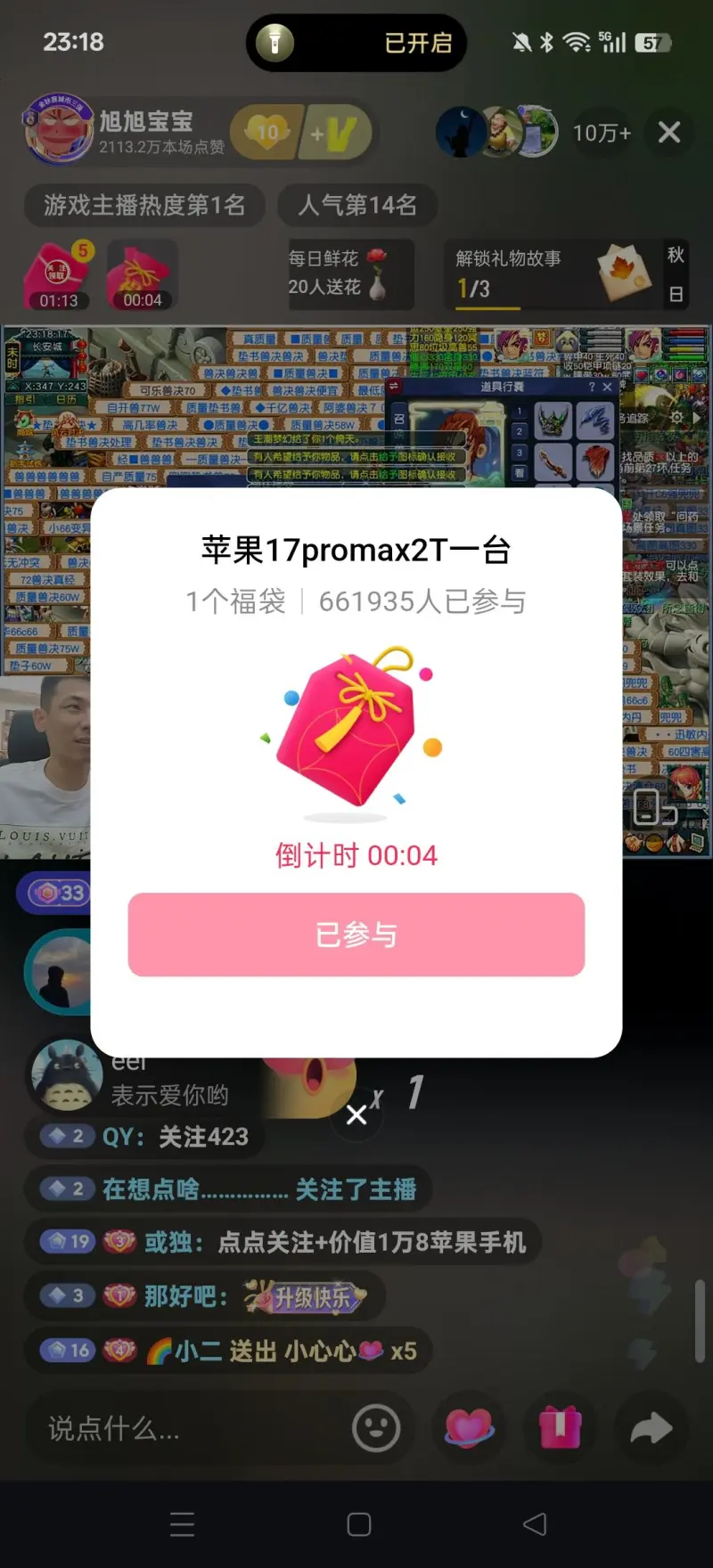Follow streamer 旭旭宝宝 with +V button

(339, 134)
